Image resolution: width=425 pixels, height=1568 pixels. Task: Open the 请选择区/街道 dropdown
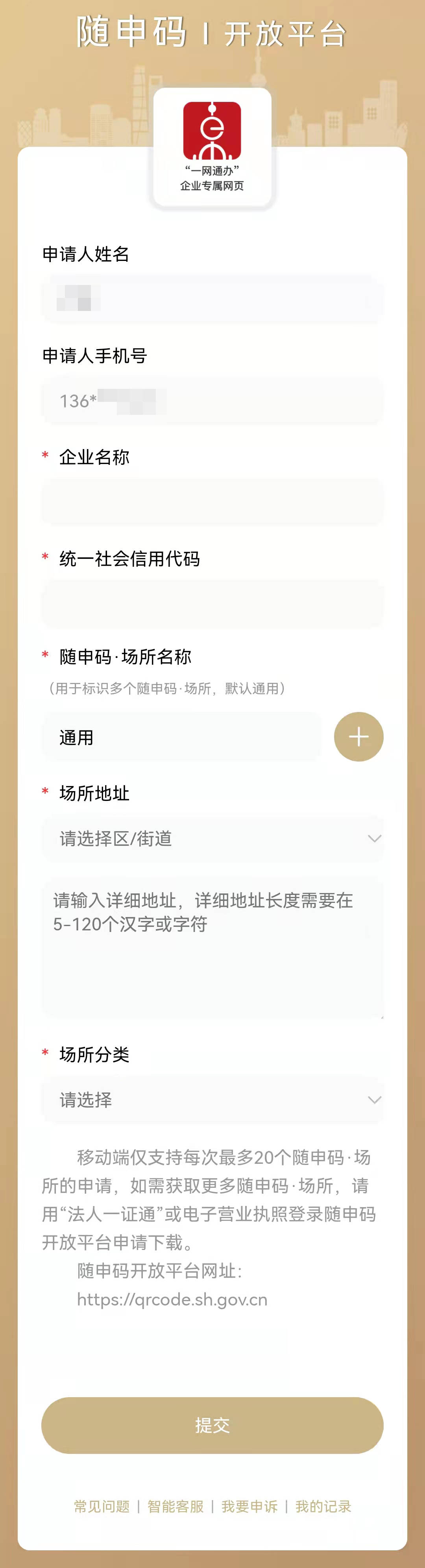(212, 839)
